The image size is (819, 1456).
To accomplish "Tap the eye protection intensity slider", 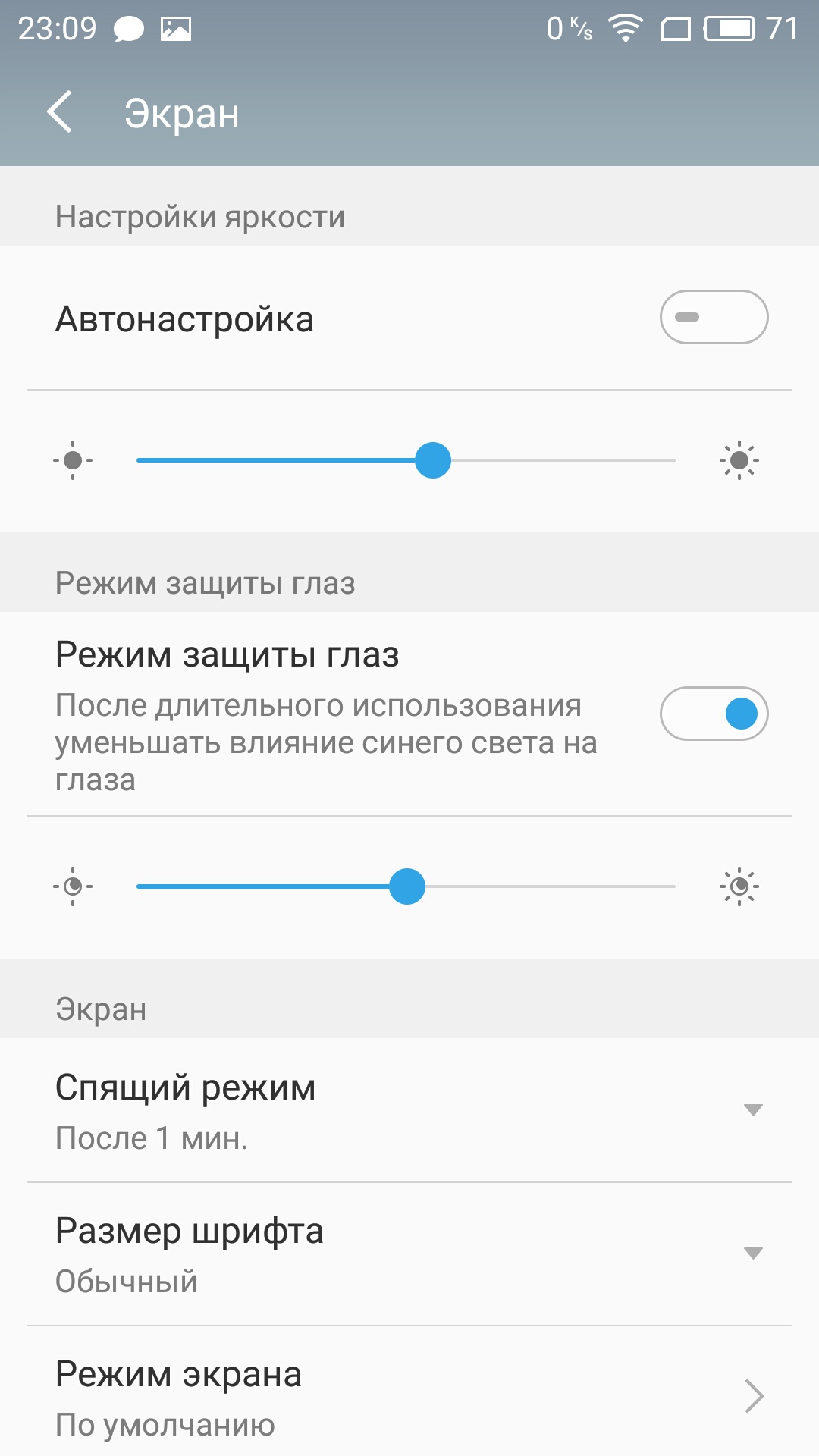I will click(x=406, y=886).
